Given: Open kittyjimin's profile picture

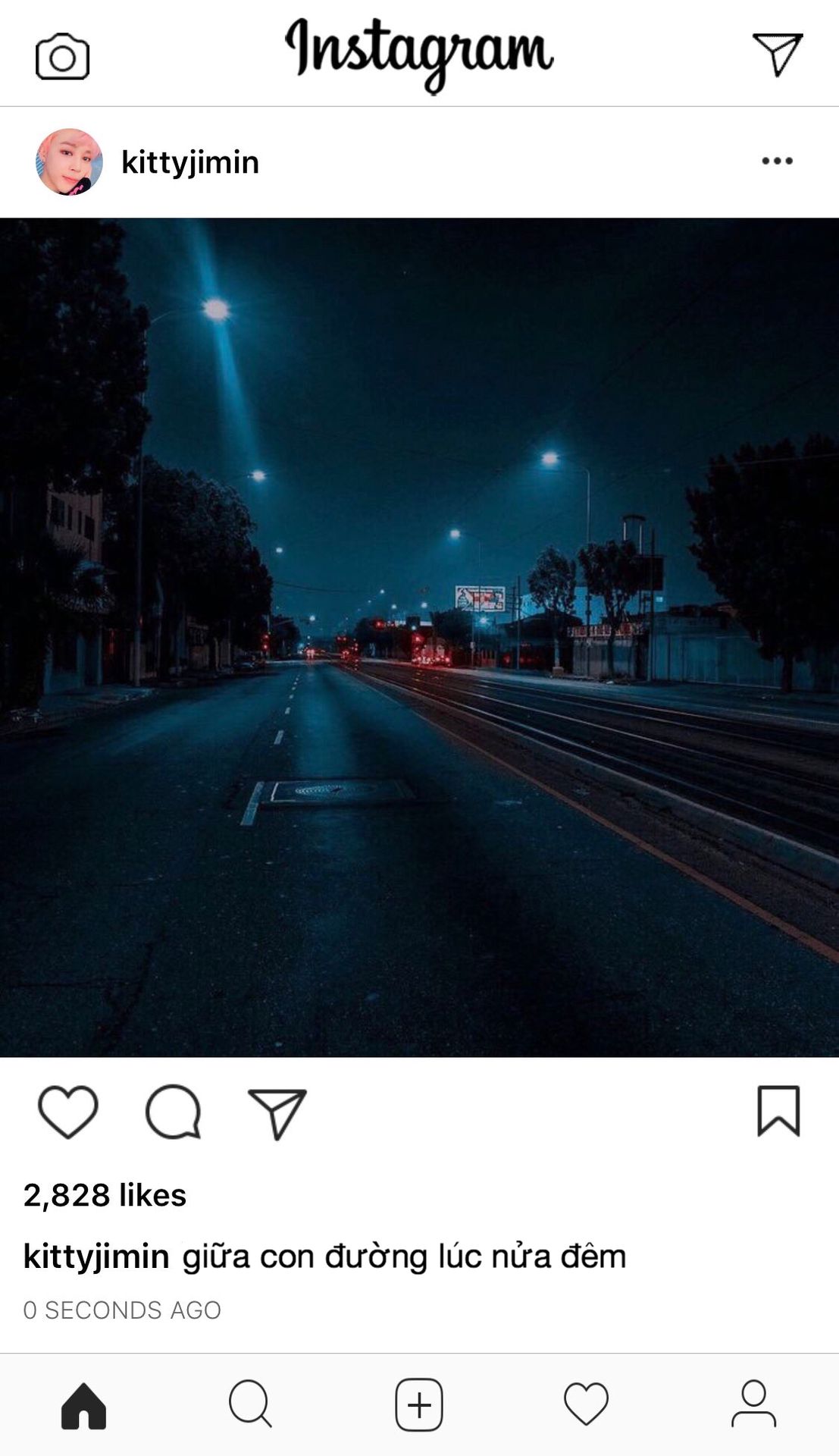Looking at the screenshot, I should [x=69, y=162].
